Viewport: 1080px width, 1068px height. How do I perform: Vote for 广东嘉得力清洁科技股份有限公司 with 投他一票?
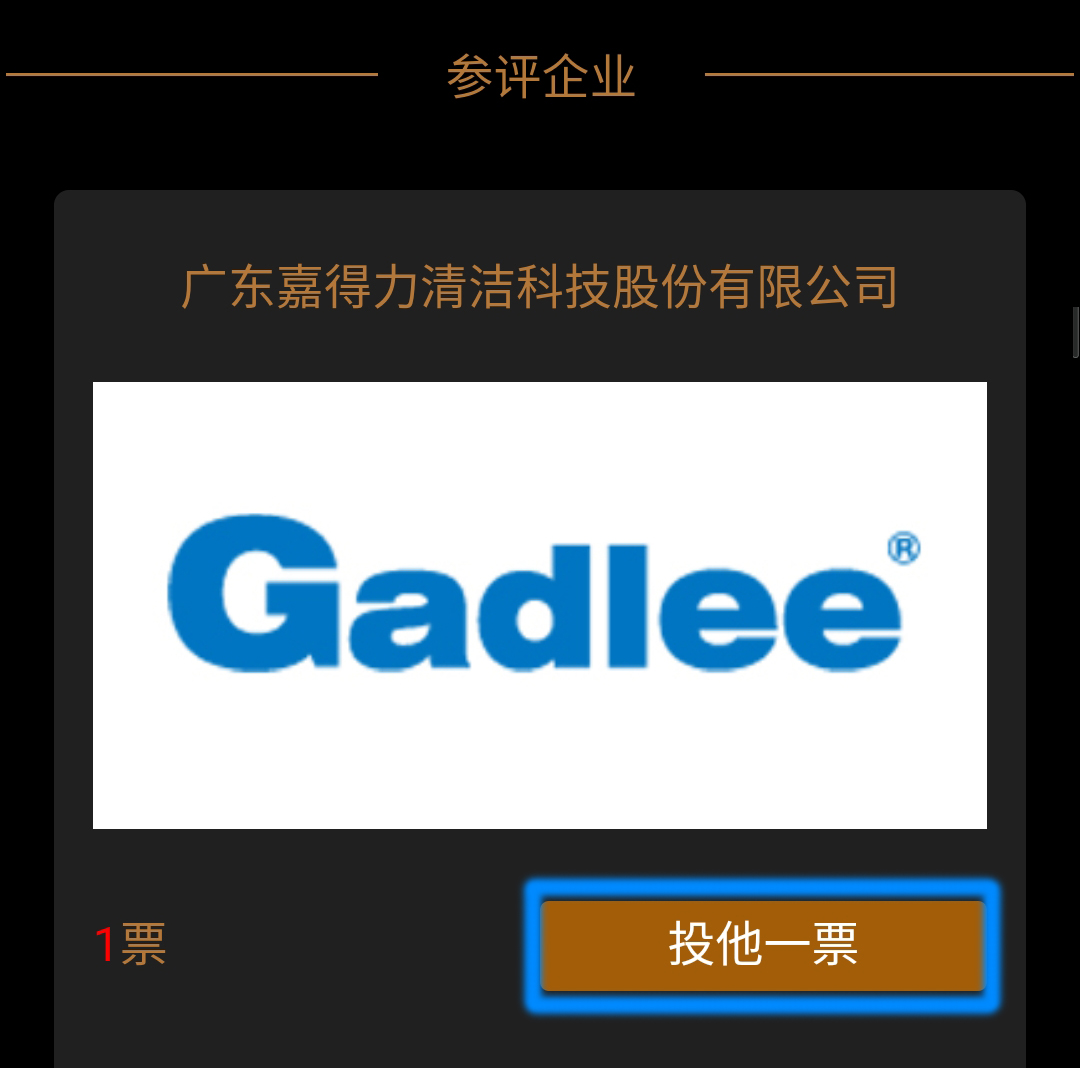pos(762,945)
